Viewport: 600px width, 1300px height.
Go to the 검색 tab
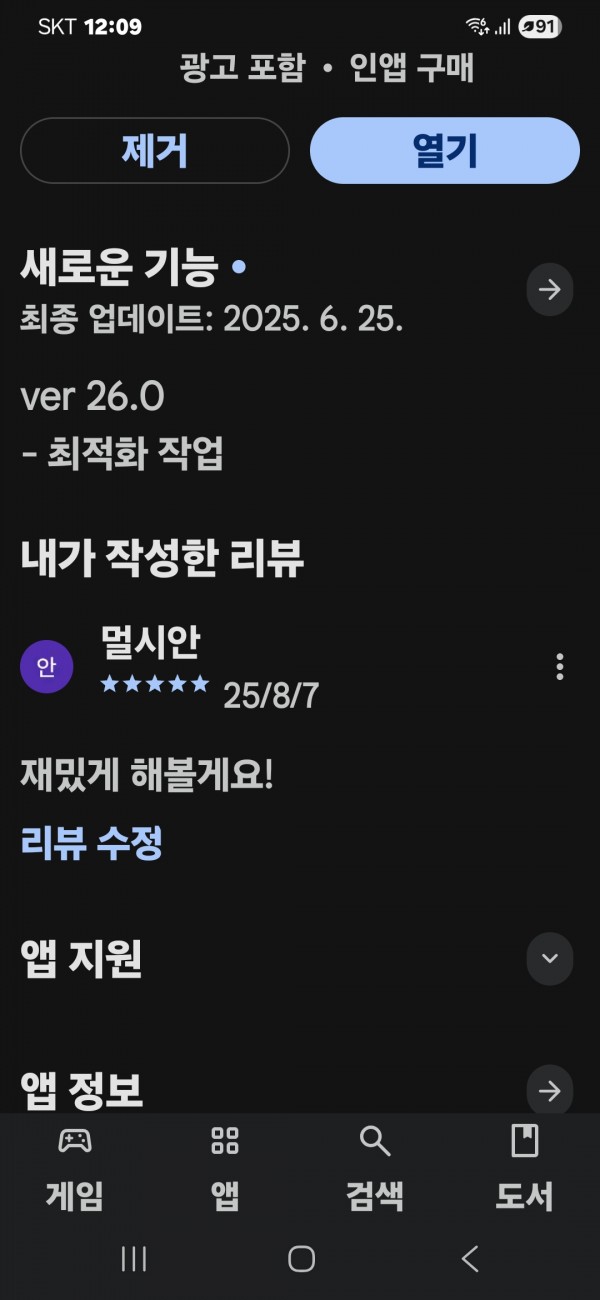click(x=375, y=1167)
